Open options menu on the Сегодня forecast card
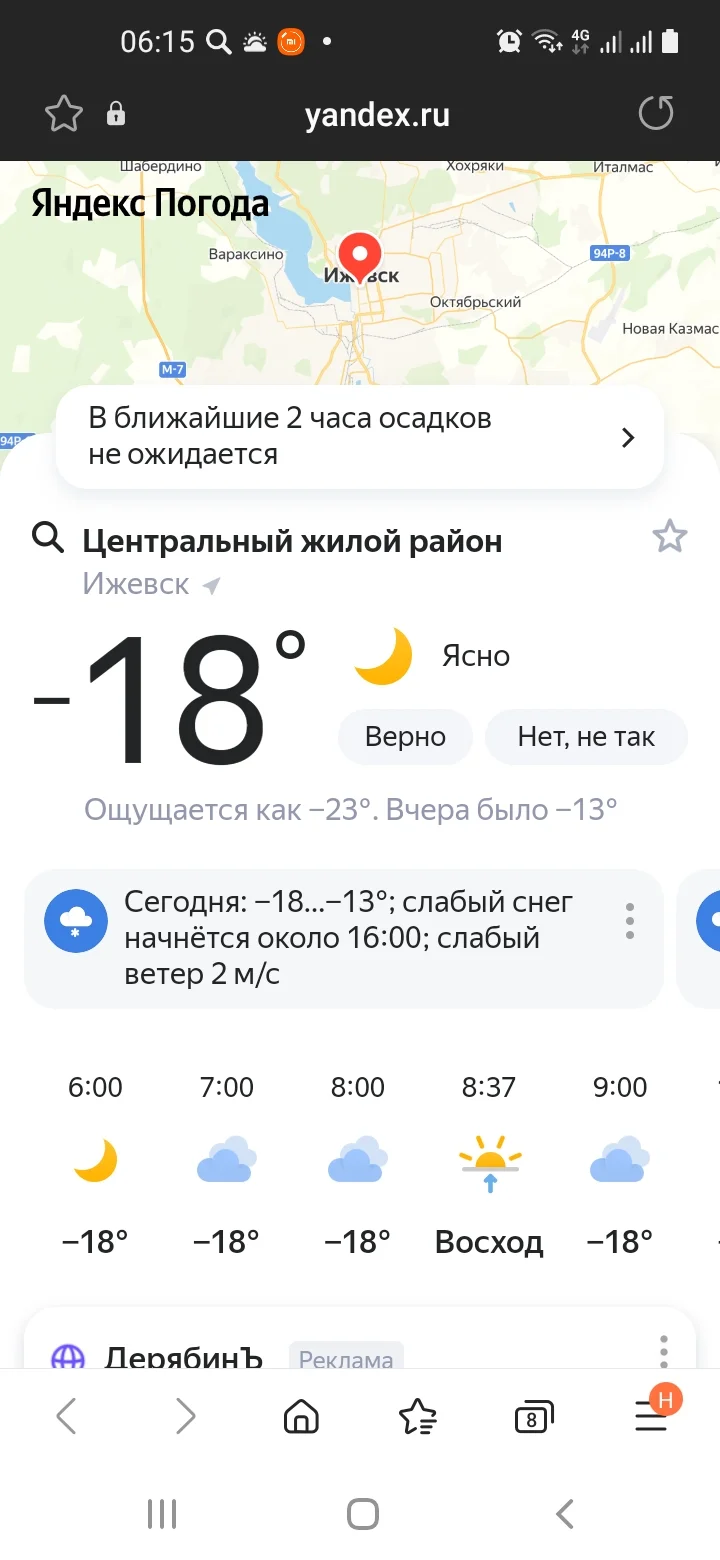This screenshot has width=720, height=1560. click(630, 920)
